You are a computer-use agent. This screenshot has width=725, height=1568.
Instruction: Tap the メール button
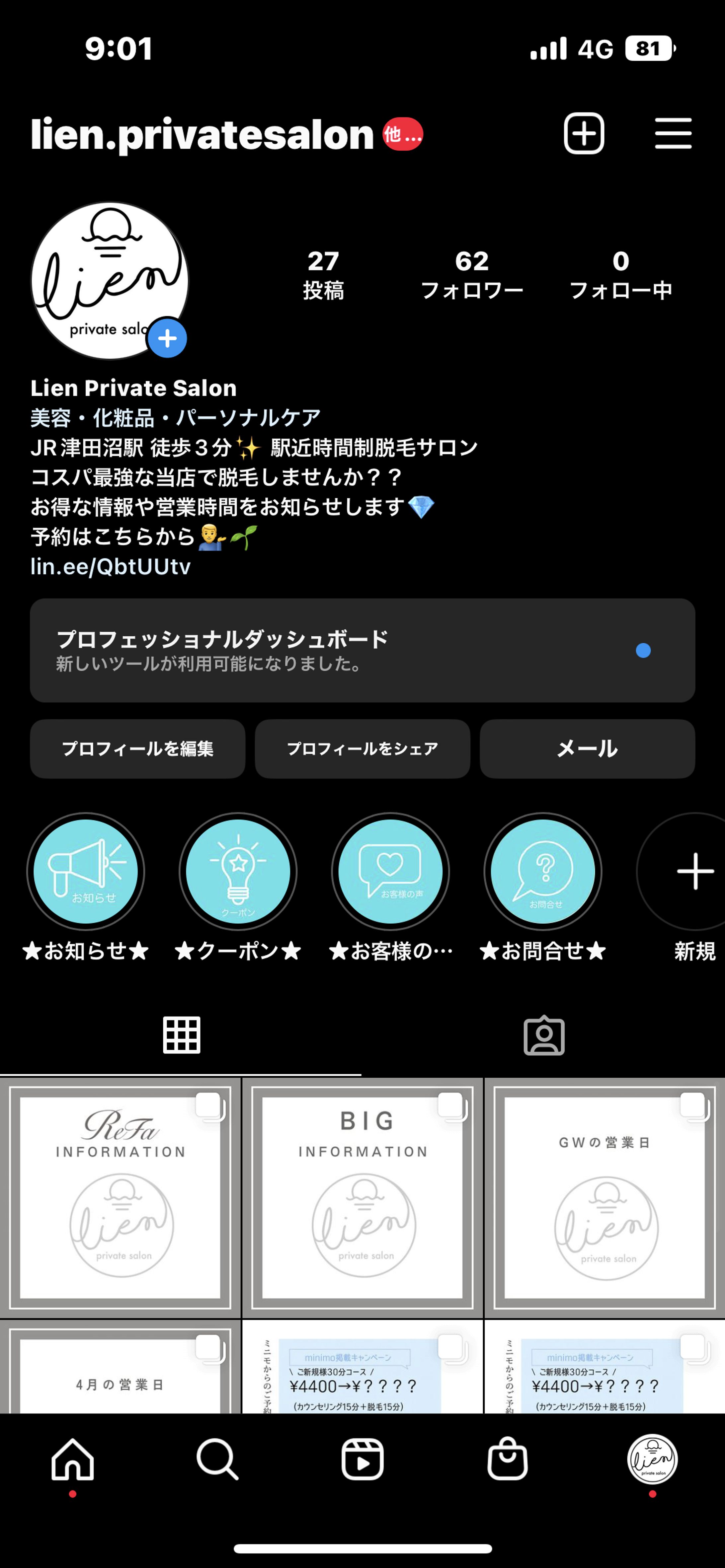pos(587,749)
